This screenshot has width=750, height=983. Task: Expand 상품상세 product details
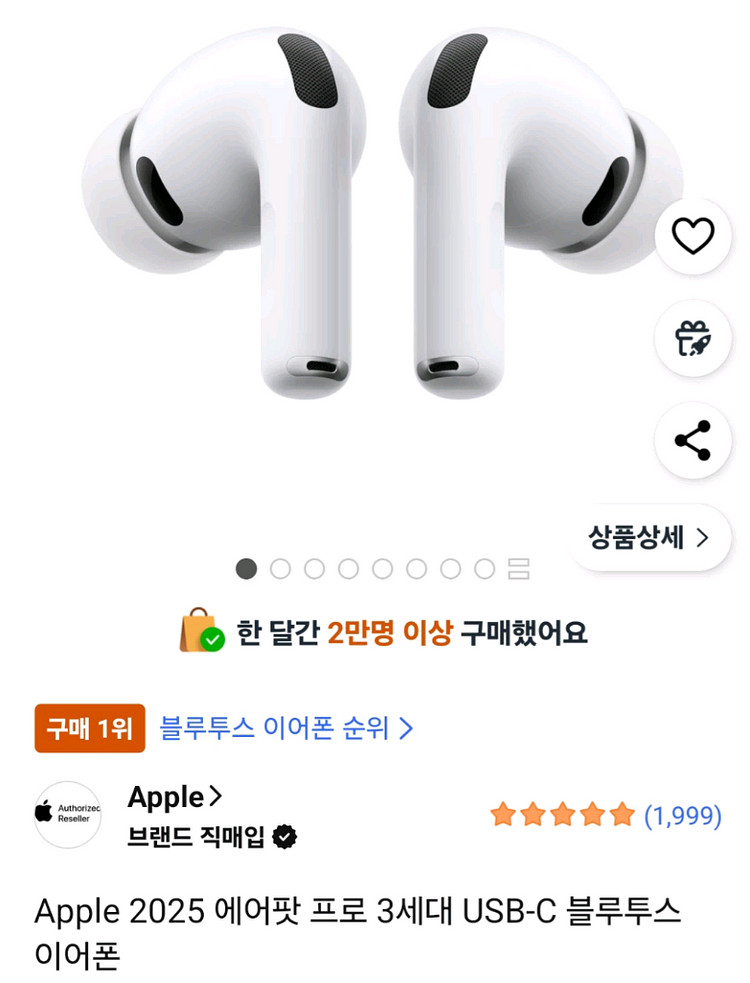[648, 538]
